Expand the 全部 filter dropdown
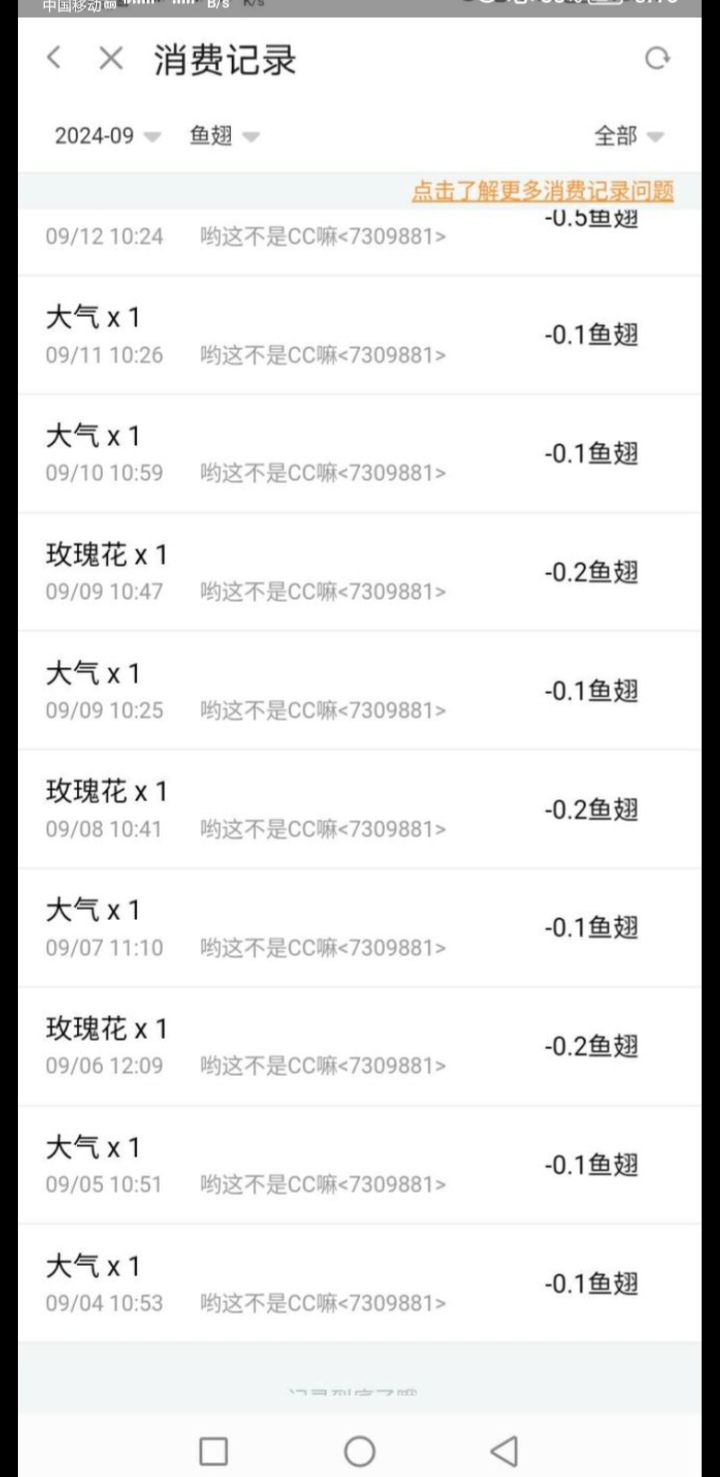The image size is (720, 1477). click(629, 136)
